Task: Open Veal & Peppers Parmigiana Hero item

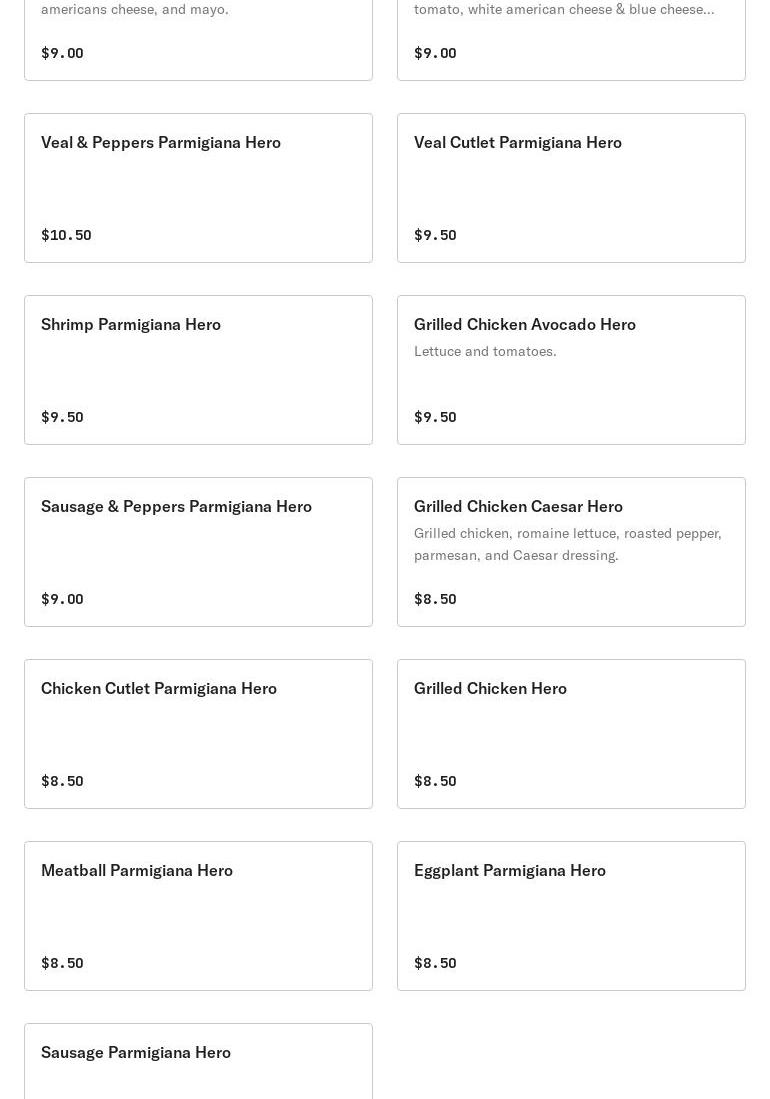Action: tap(198, 188)
